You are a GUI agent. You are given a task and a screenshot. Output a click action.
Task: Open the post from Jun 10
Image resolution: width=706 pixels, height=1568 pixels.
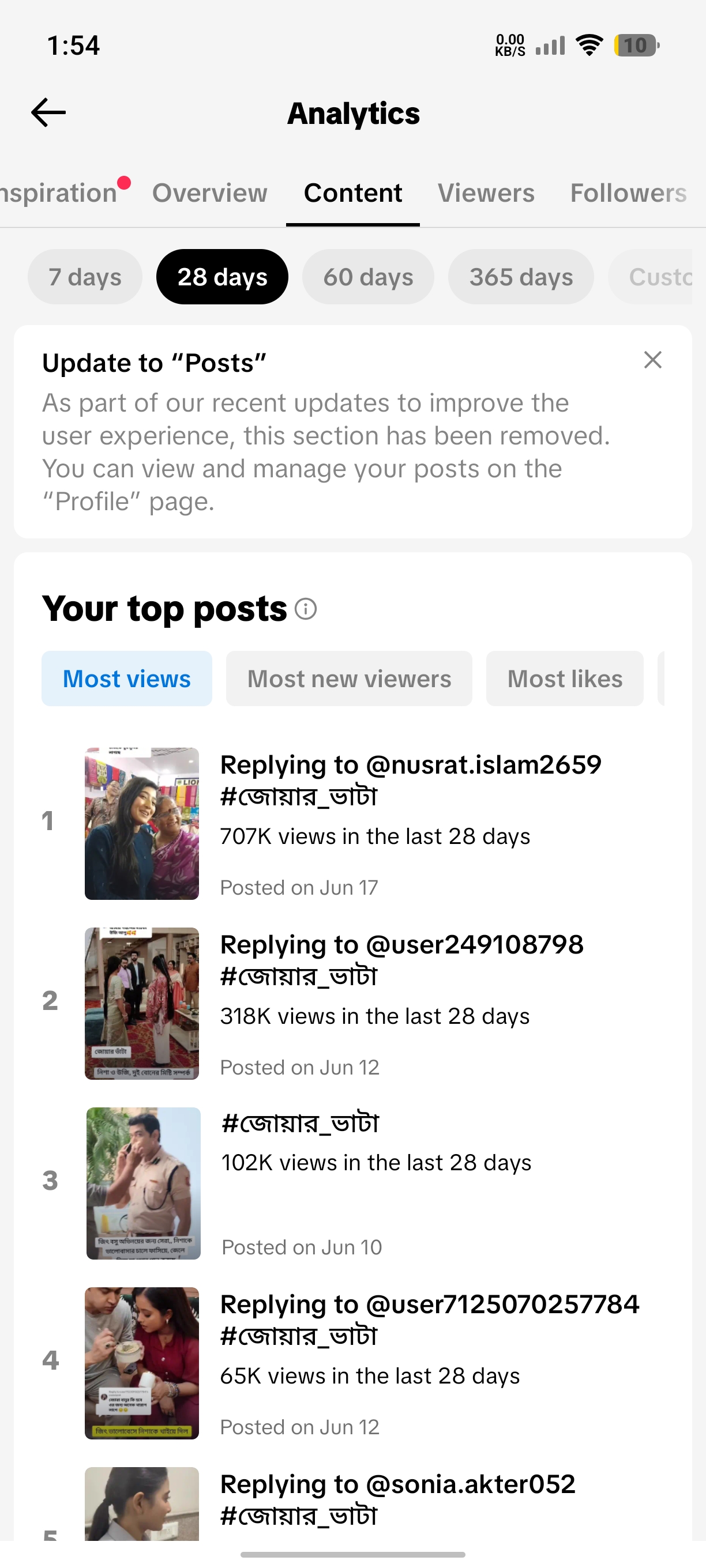point(352,1183)
